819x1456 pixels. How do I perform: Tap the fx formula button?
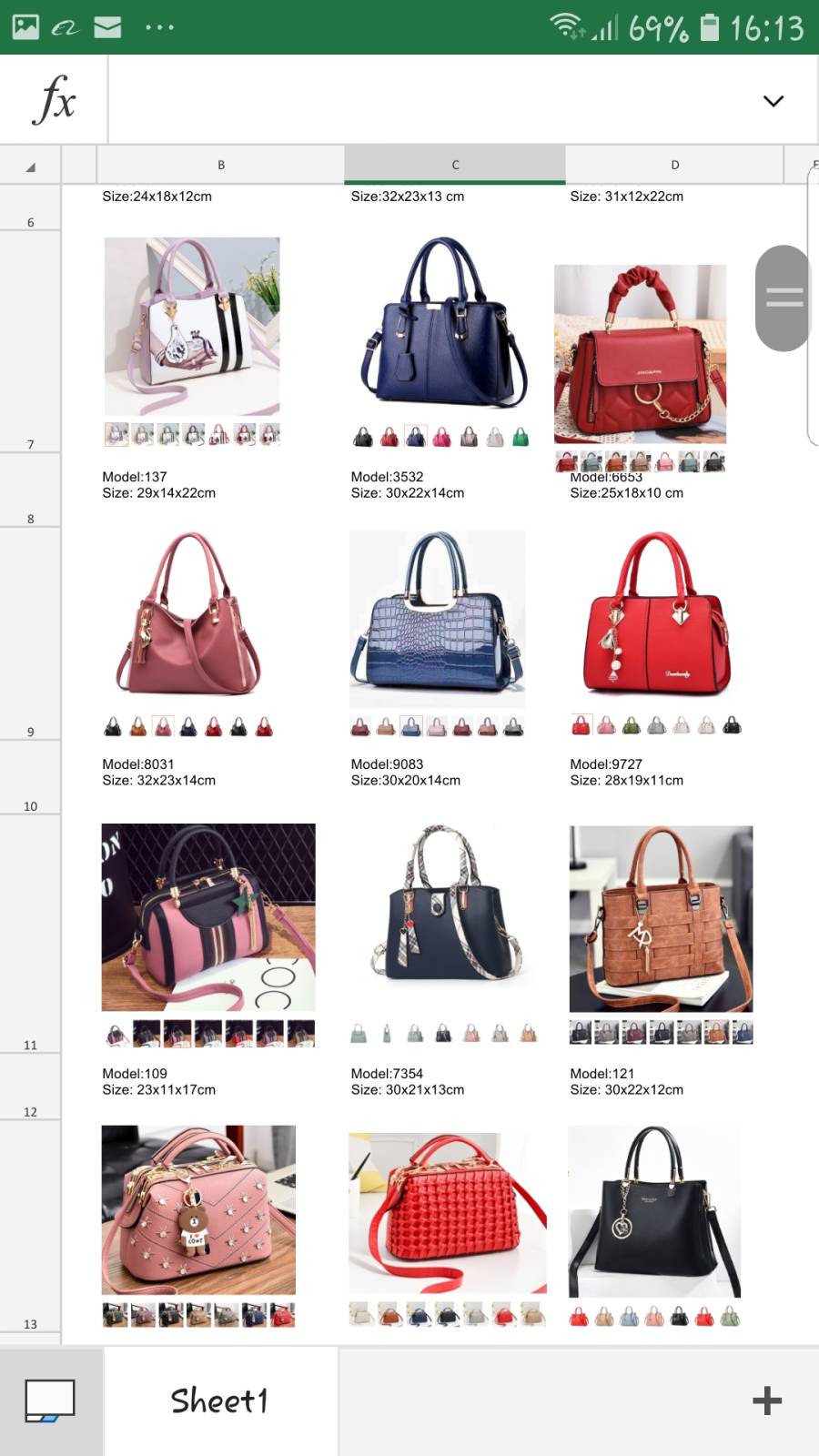54,99
